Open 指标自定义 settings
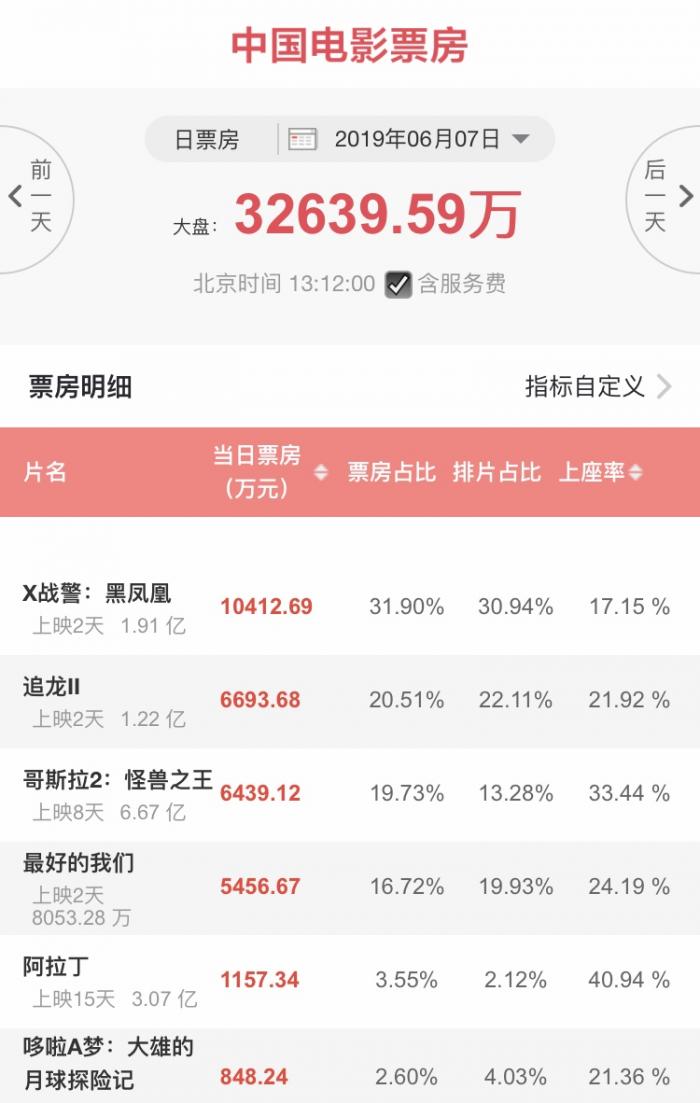Viewport: 700px width, 1103px height. [x=597, y=387]
